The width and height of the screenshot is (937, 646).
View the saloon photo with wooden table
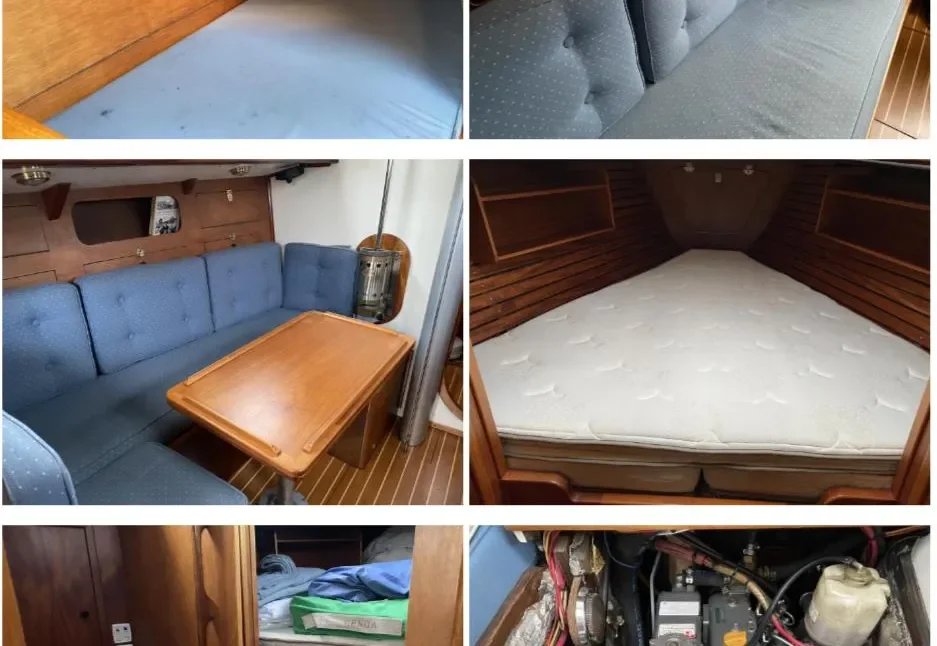[x=232, y=332]
